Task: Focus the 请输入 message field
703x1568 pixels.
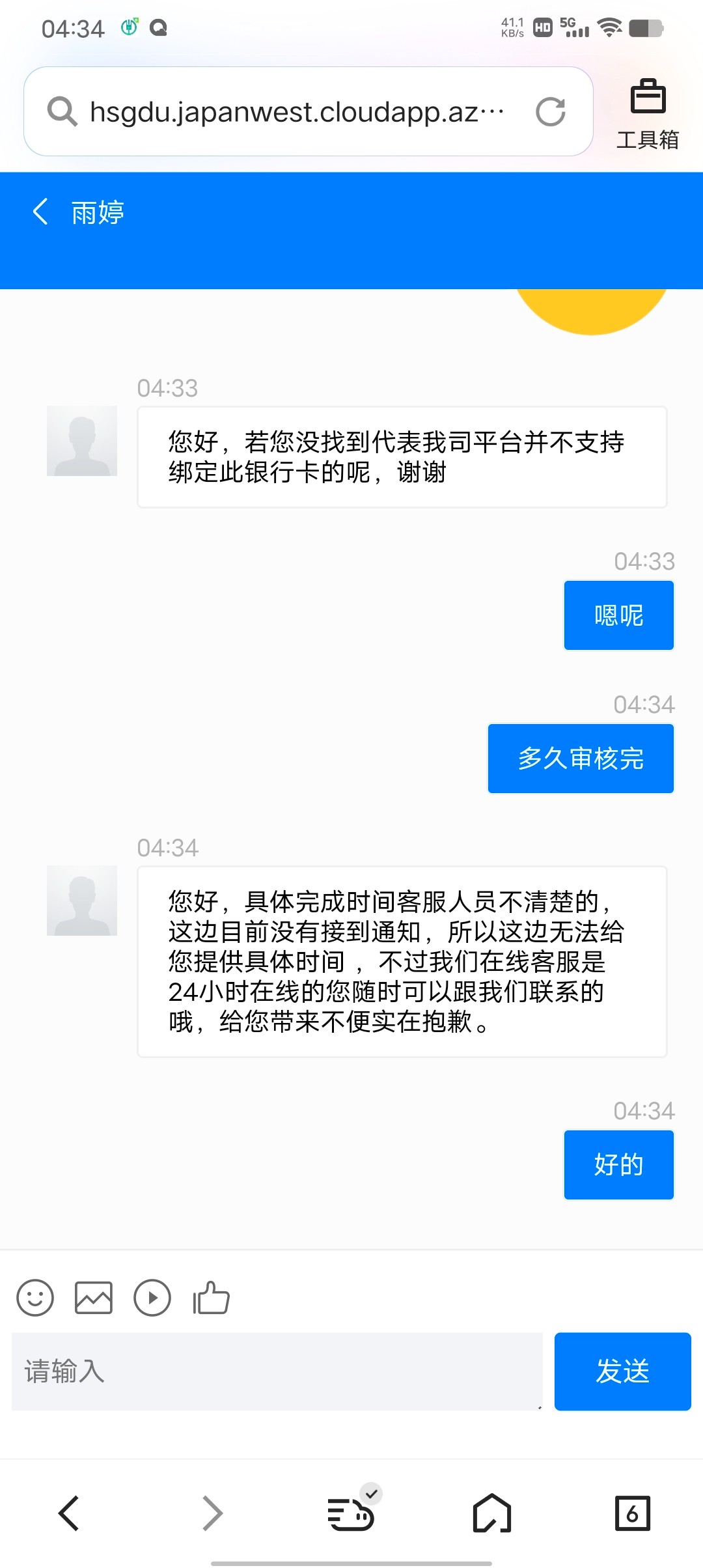Action: point(277,1371)
